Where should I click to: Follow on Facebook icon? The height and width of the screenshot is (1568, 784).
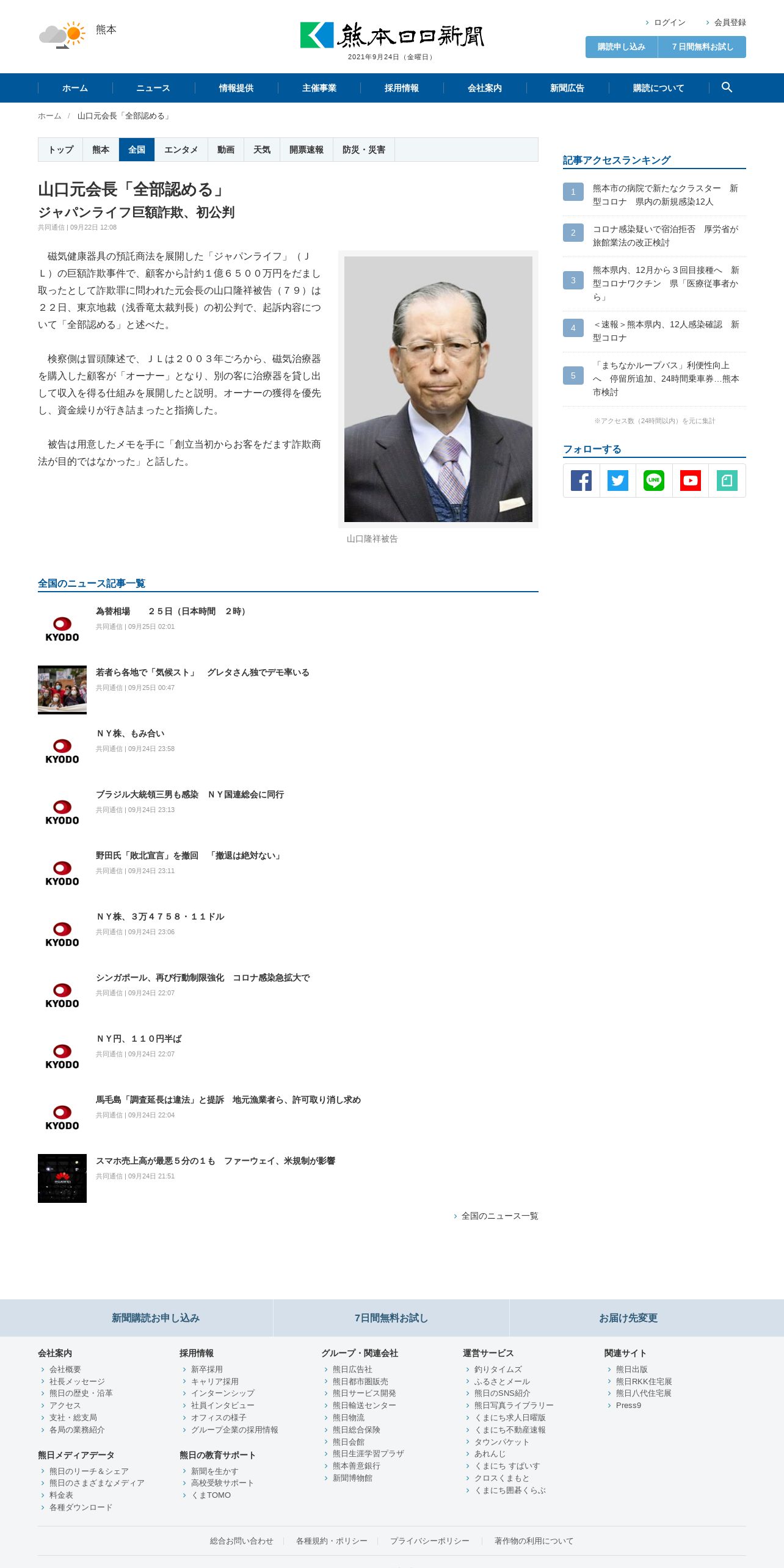(x=581, y=481)
